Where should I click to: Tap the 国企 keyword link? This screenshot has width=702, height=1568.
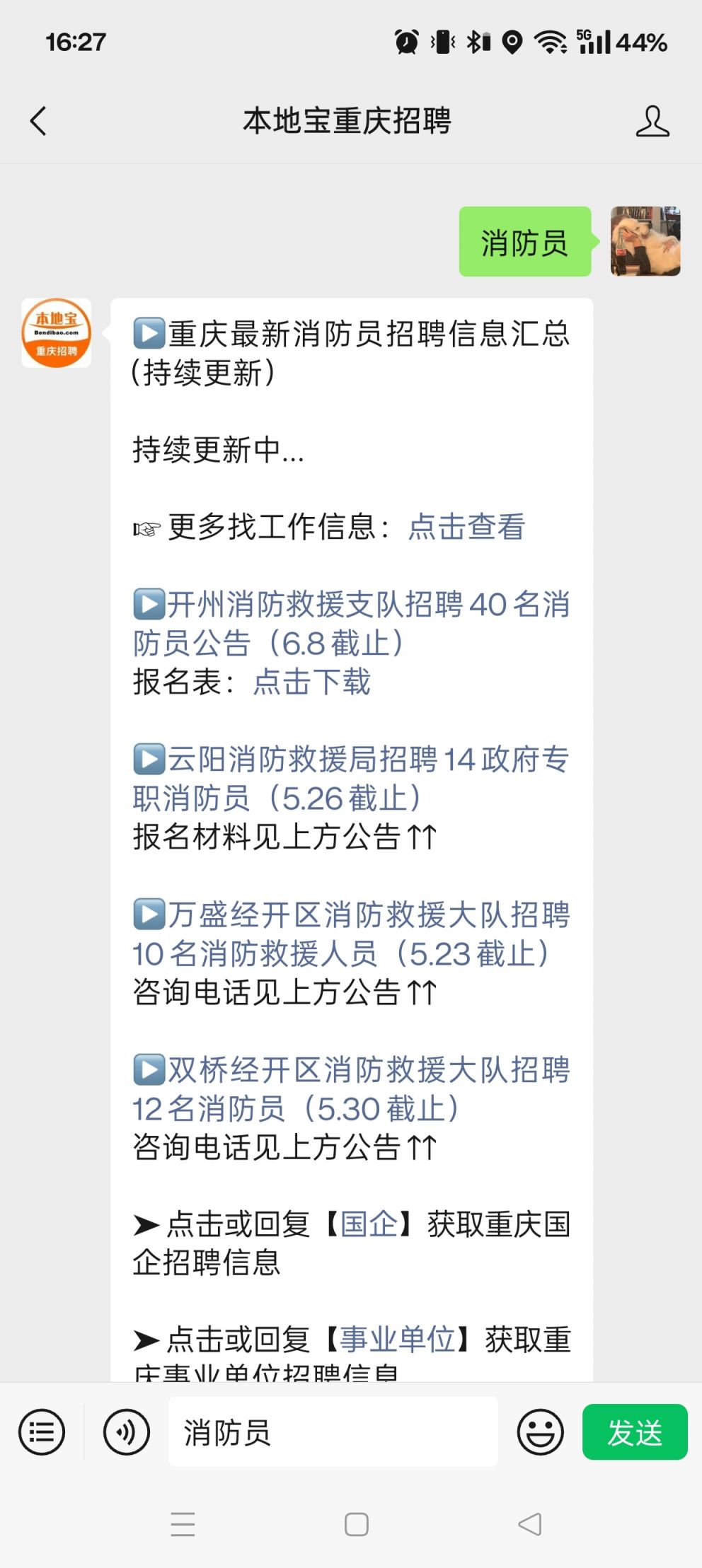pyautogui.click(x=369, y=1224)
